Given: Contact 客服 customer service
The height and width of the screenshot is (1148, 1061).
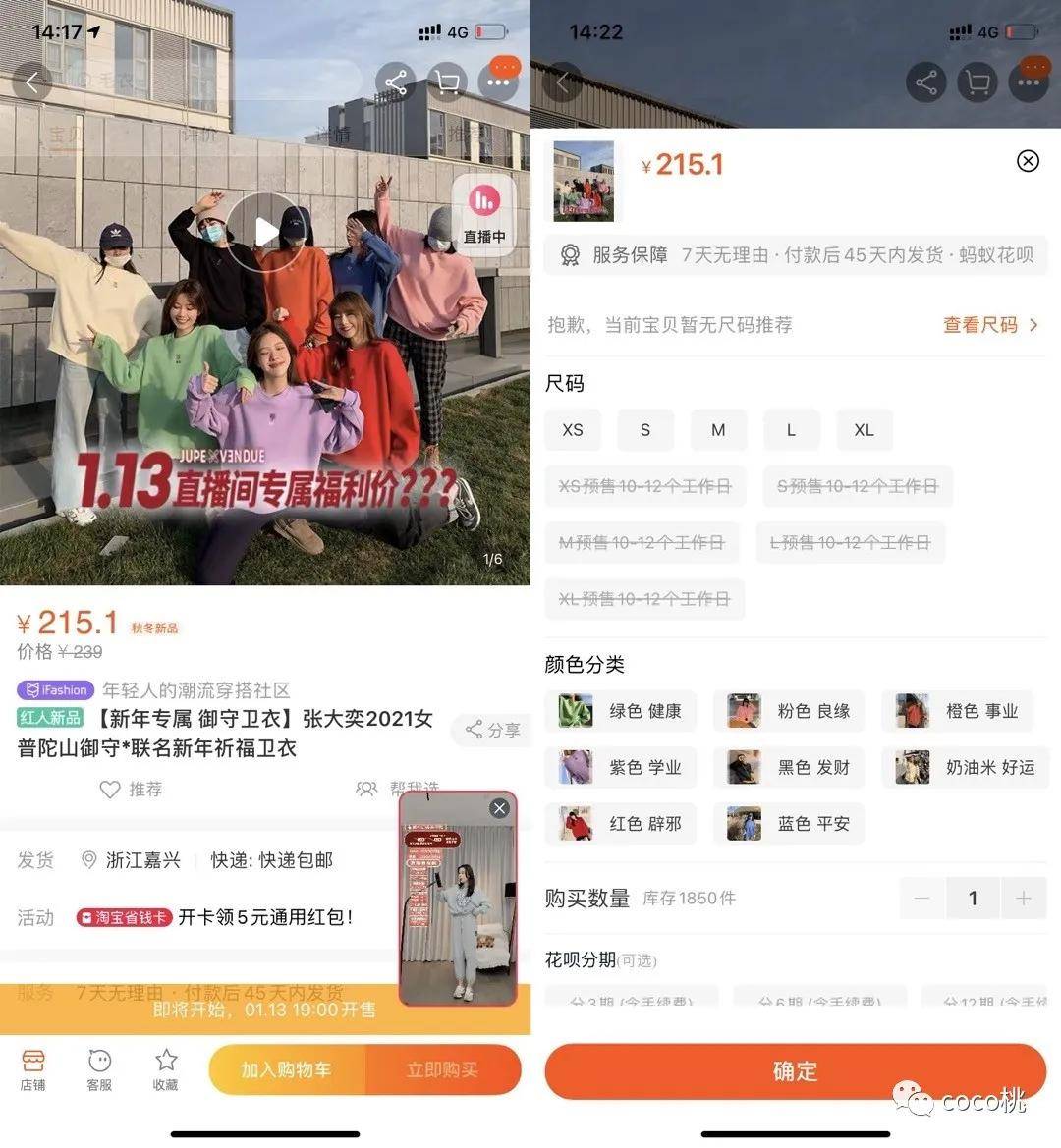Looking at the screenshot, I should (99, 1068).
